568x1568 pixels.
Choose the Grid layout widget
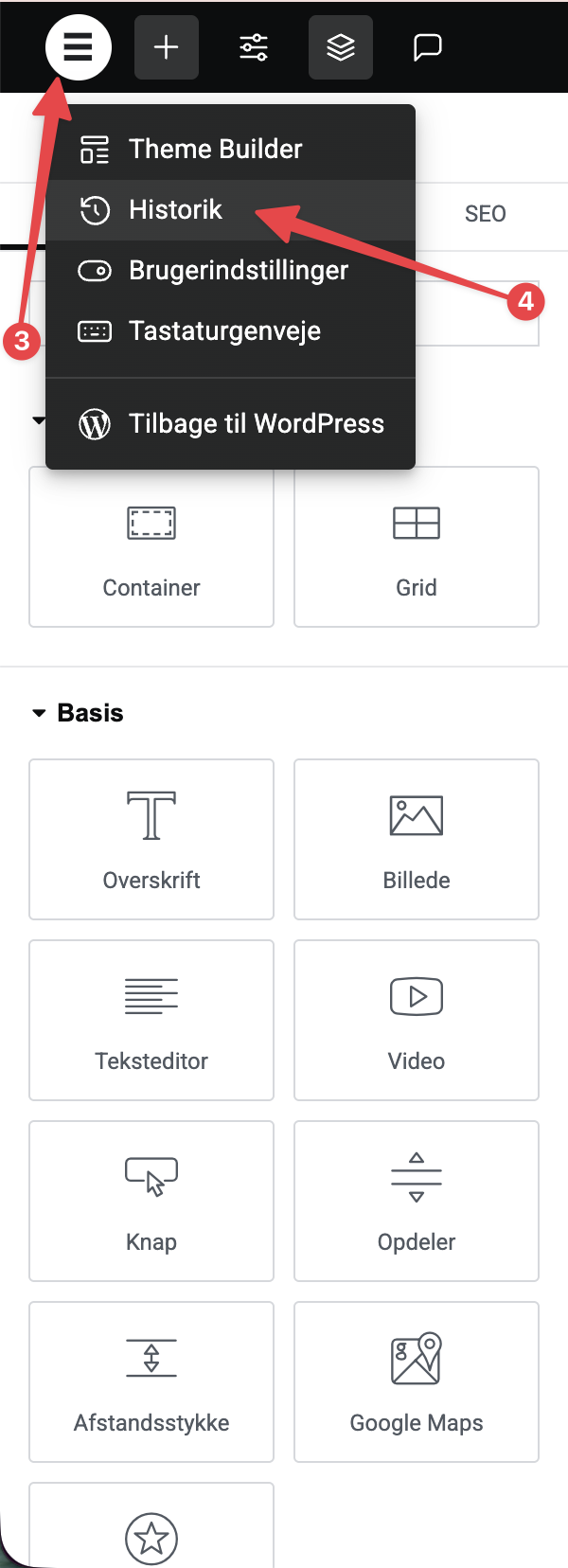[x=417, y=549]
